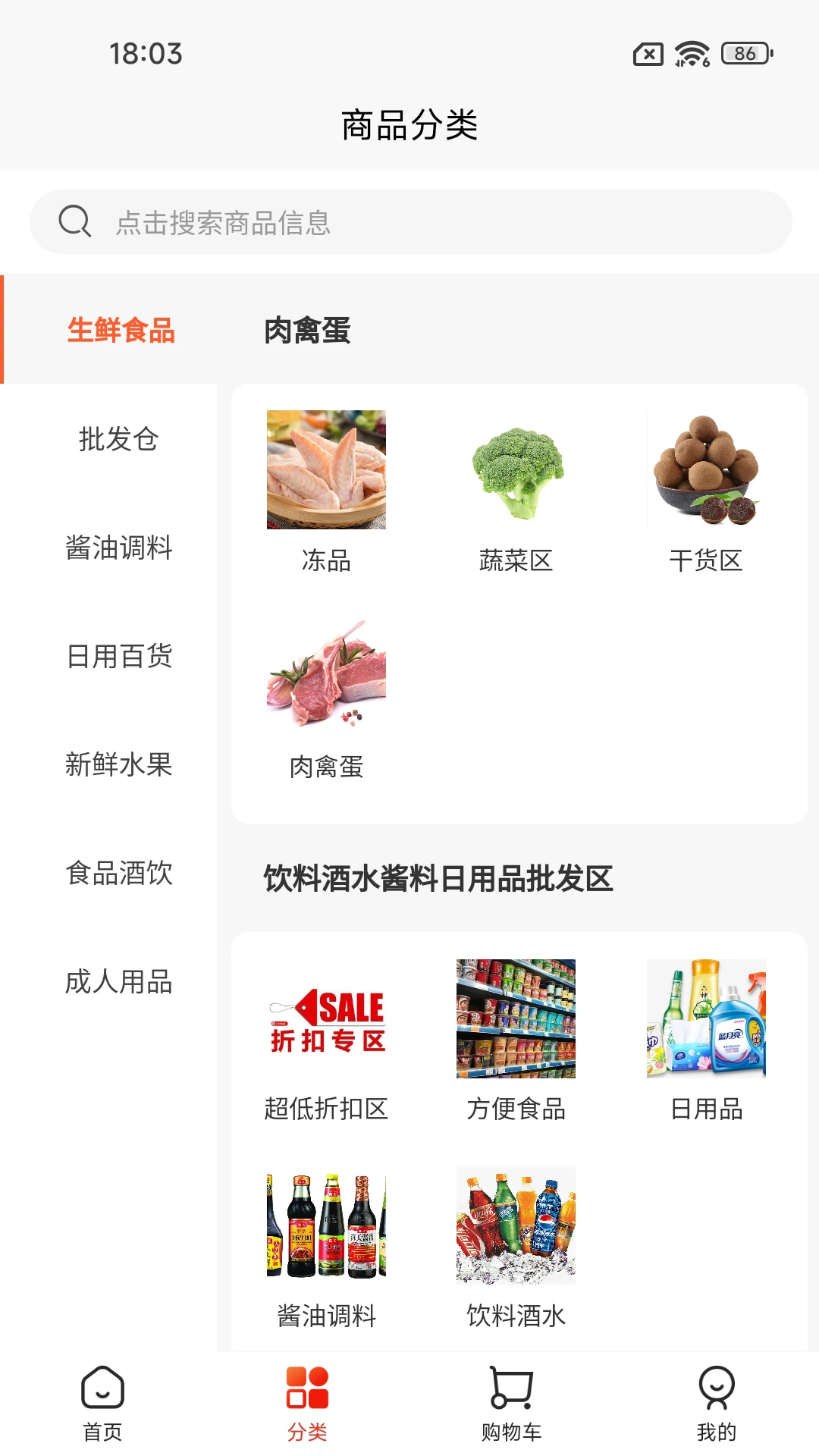Click the 生鲜食品 highlighted category

click(x=121, y=331)
